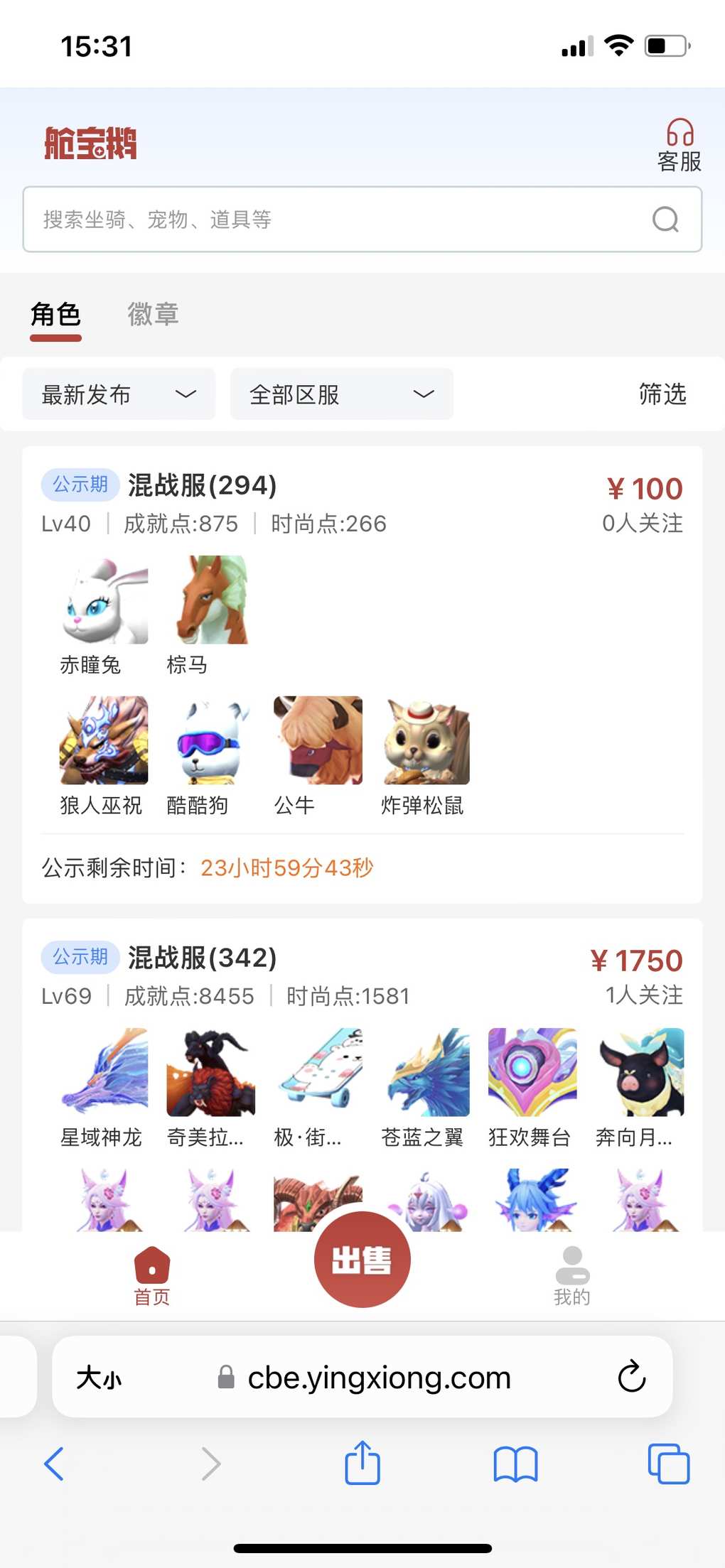Screen dimensions: 725x1568
Task: Expand the 最新发布 sort dropdown
Action: click(119, 394)
